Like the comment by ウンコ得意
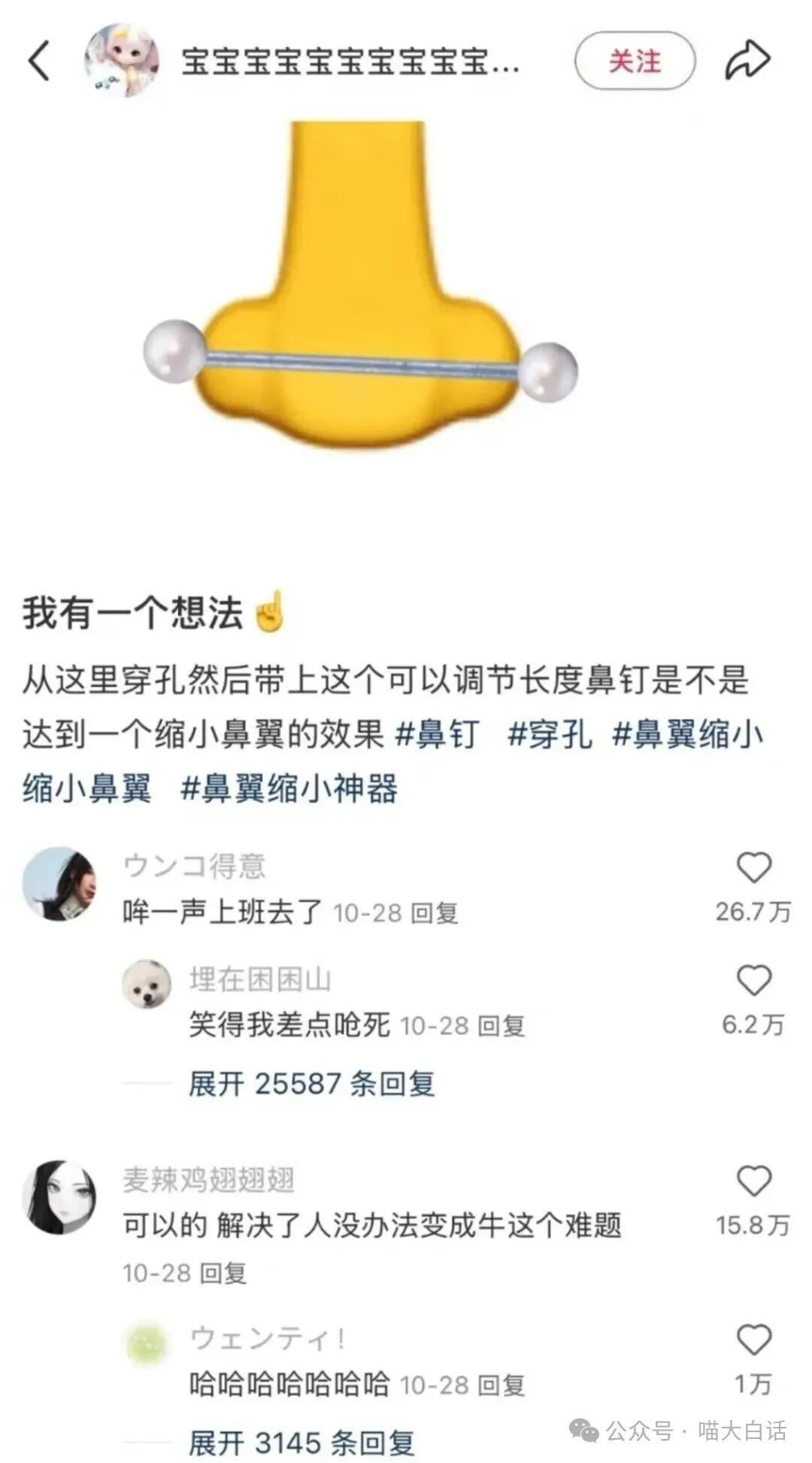This screenshot has height=1463, width=812. (753, 868)
